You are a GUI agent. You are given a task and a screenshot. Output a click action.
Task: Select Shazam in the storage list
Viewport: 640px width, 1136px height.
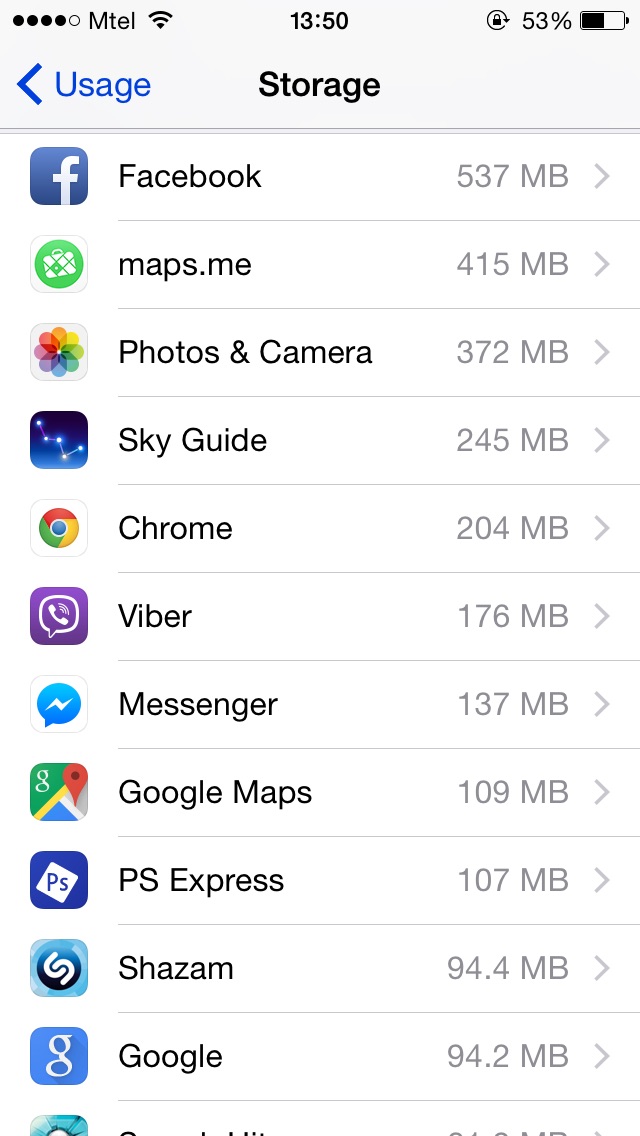[x=320, y=968]
